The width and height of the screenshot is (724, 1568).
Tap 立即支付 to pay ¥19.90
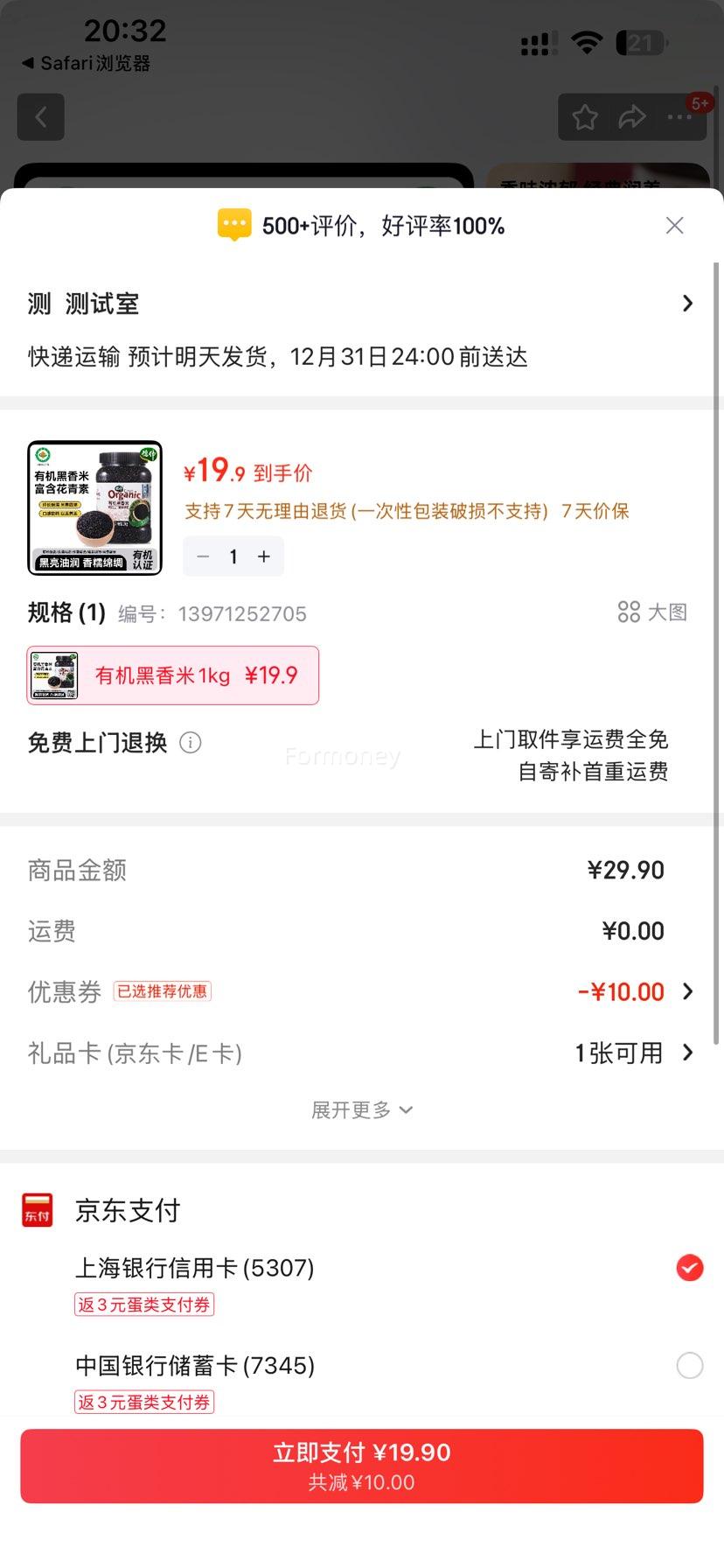click(x=362, y=1466)
